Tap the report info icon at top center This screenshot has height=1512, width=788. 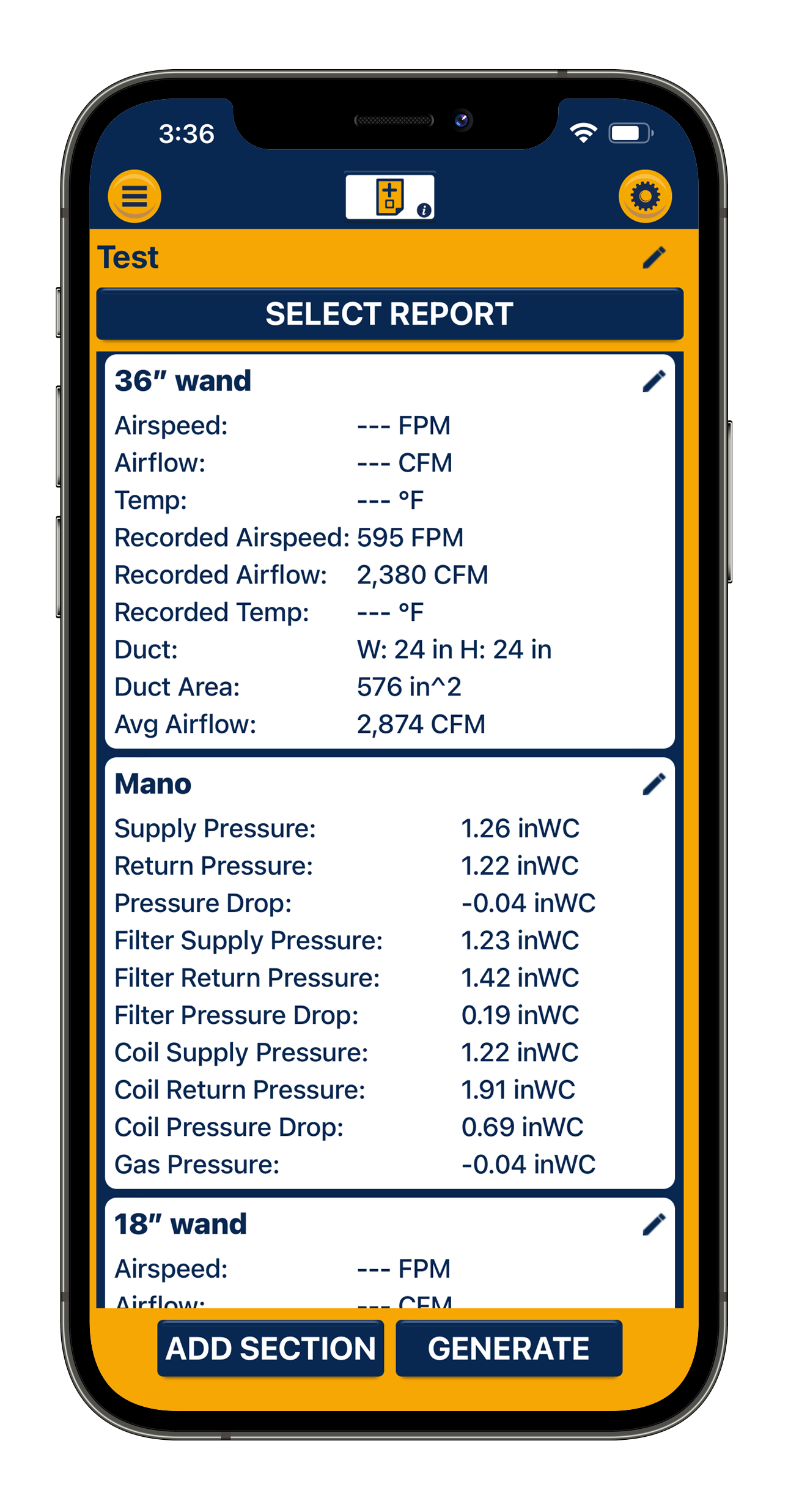[x=390, y=196]
